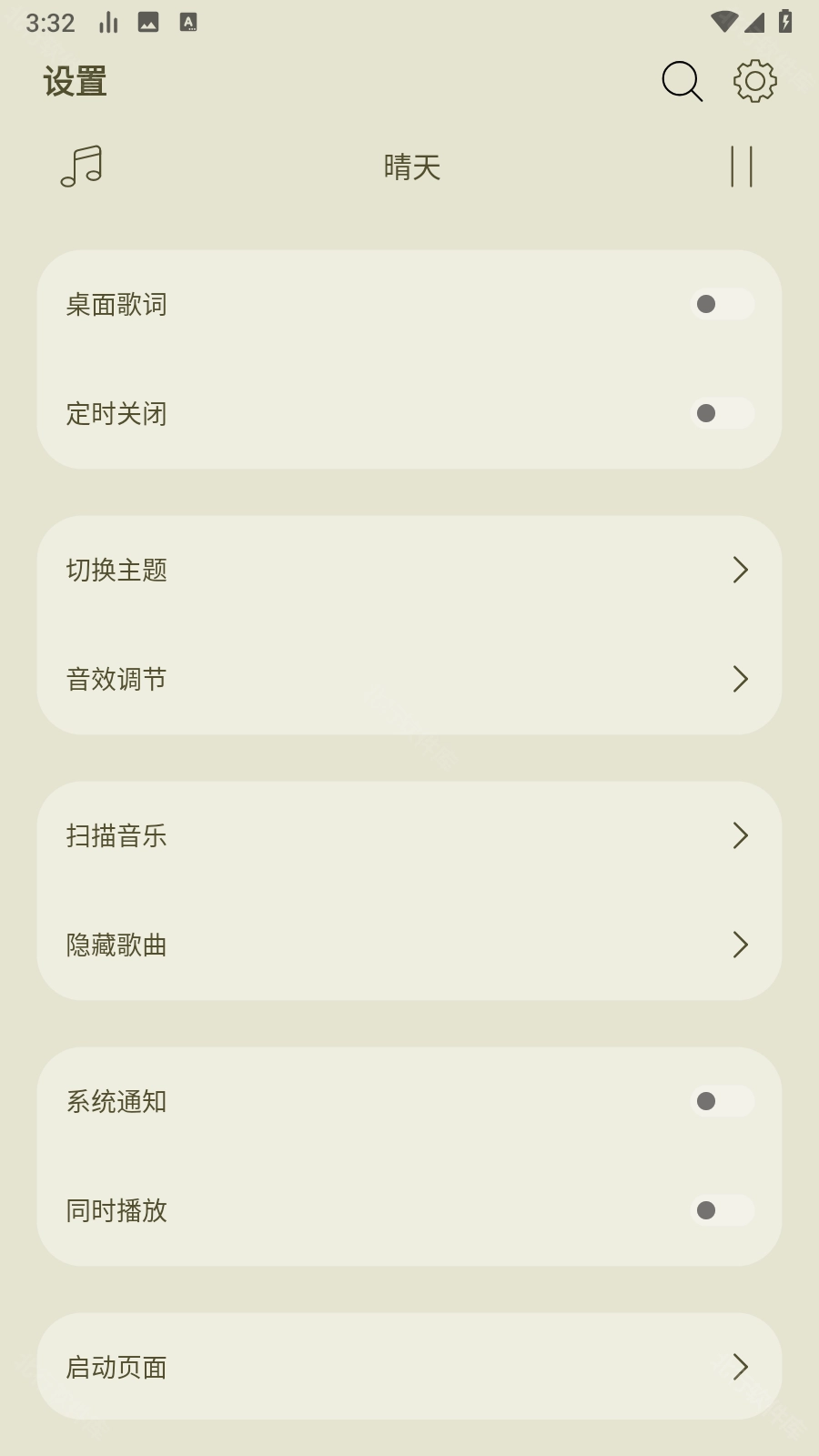Pause the song 晴天
Screen dimensions: 819x1456
point(742,167)
